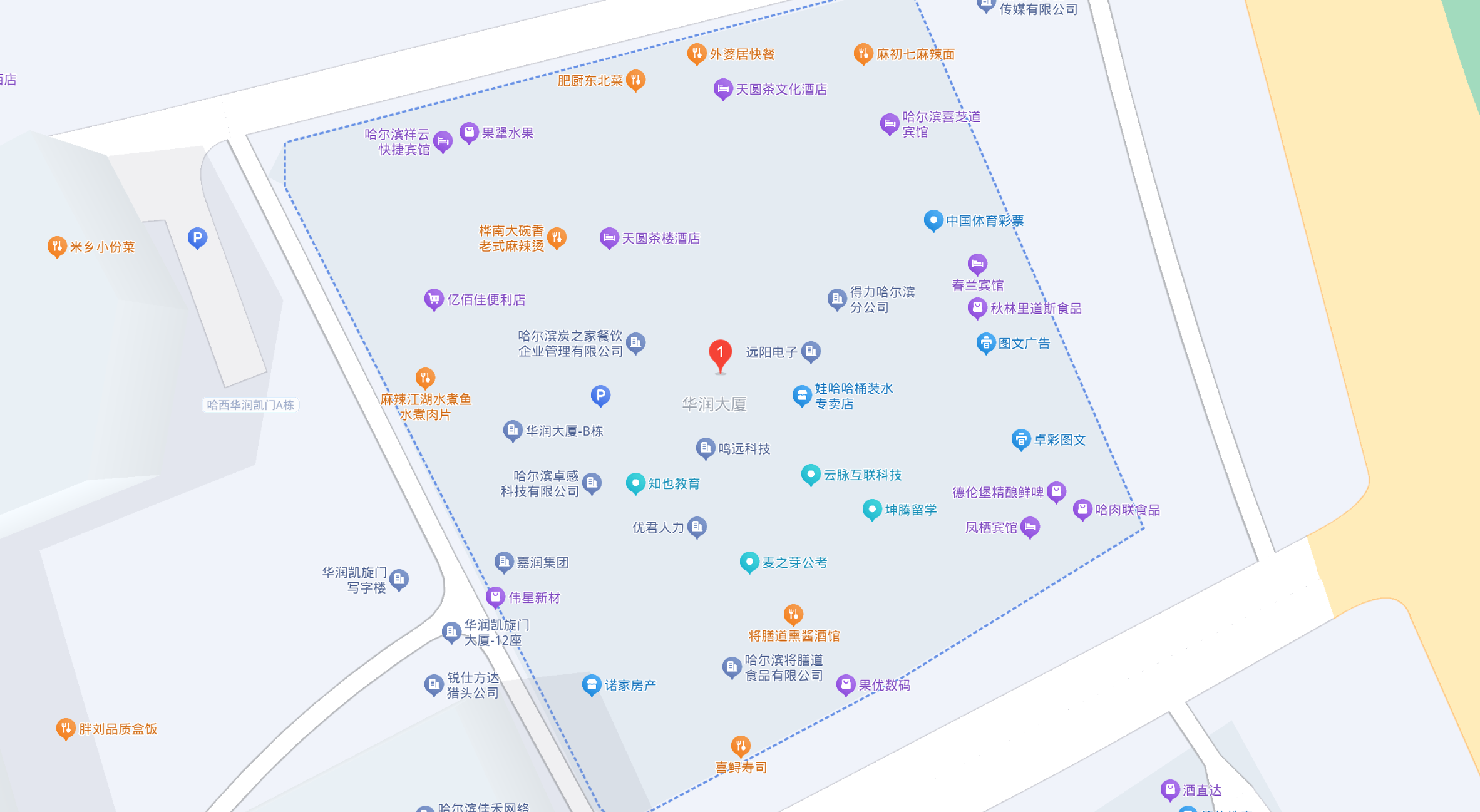
Task: Select 喜鲟寿司 restaurant pin
Action: point(741,746)
